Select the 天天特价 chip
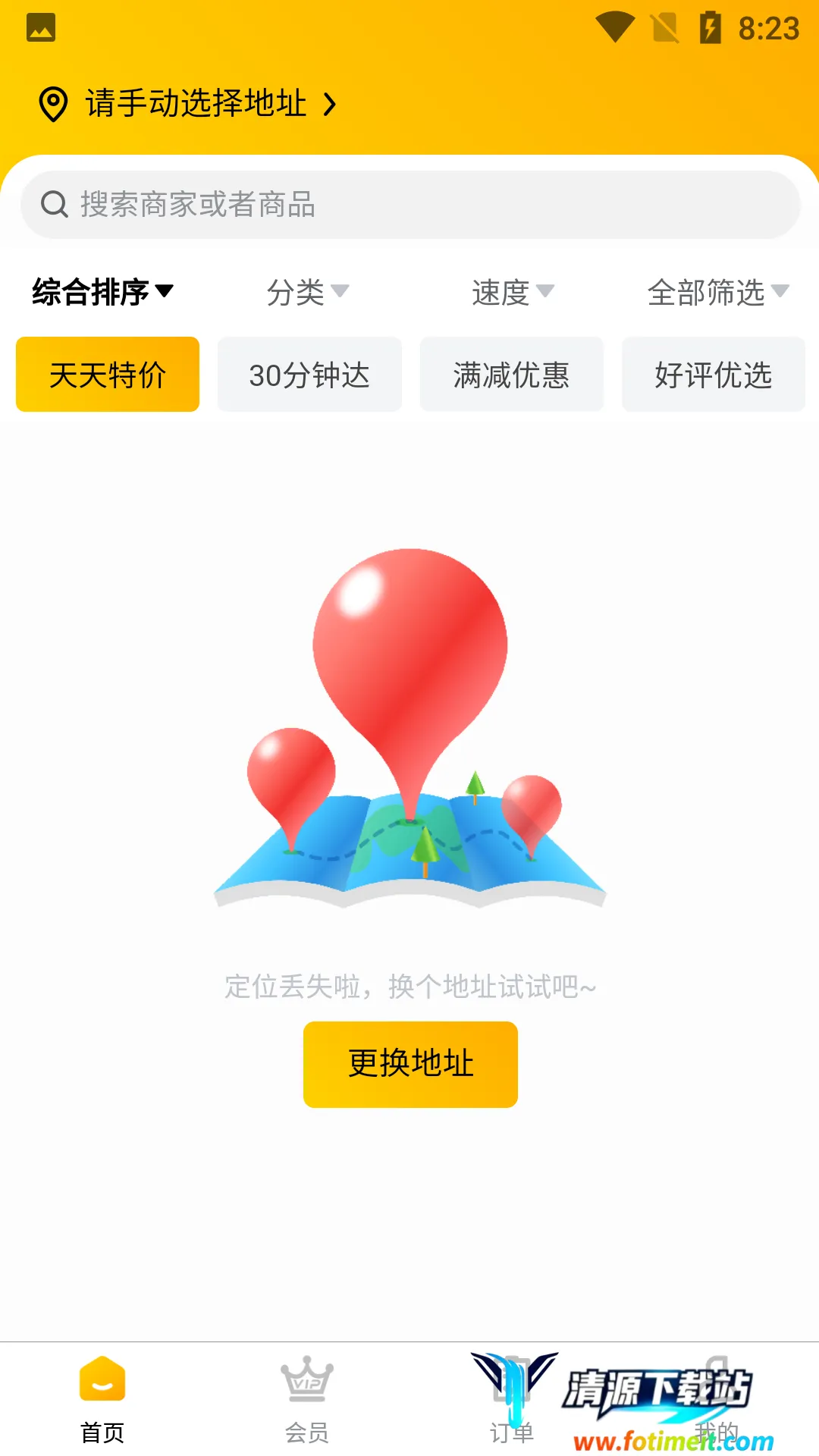 click(108, 375)
